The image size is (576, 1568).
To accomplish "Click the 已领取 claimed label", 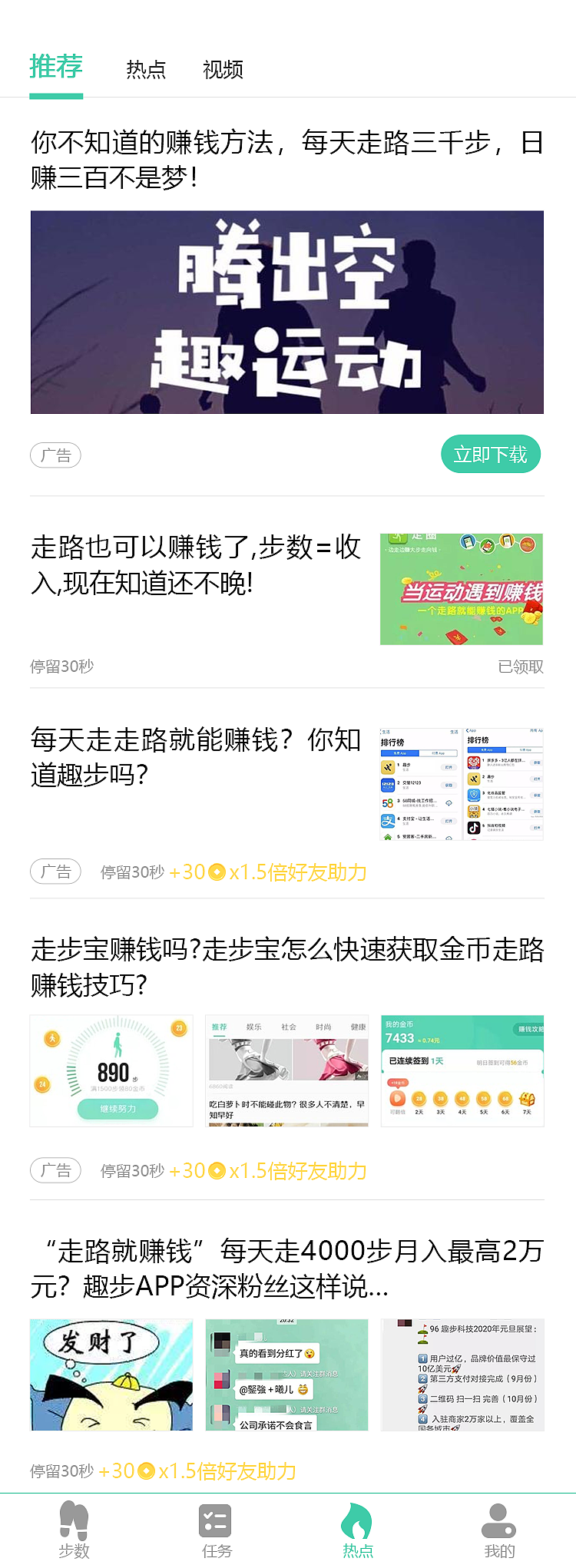I will [521, 667].
